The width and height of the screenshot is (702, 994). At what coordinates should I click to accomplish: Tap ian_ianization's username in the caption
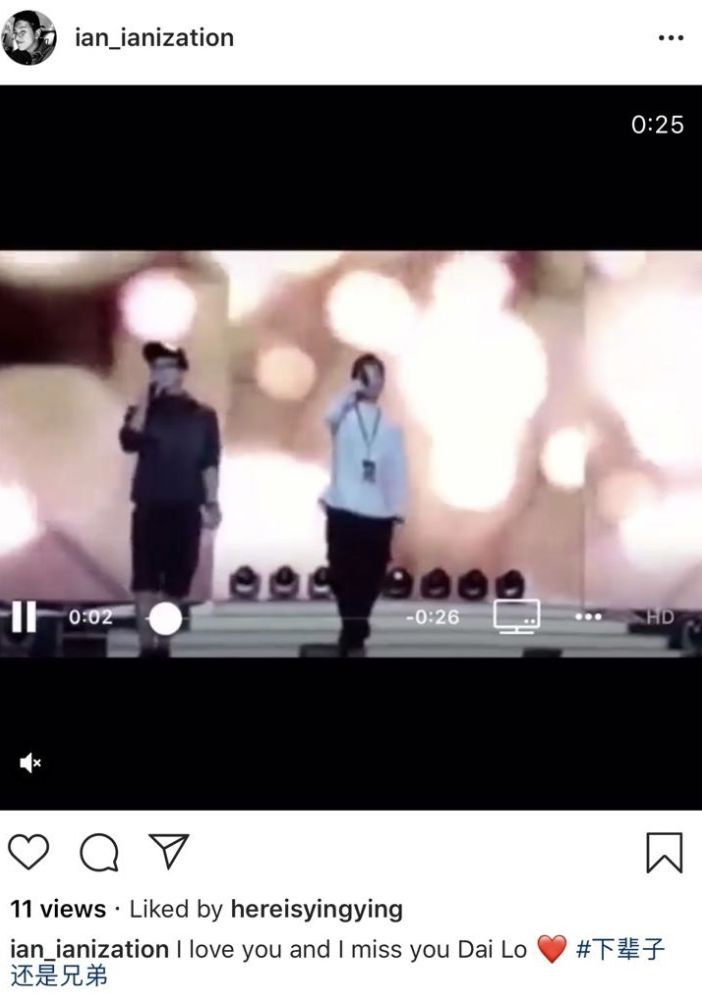[90, 949]
